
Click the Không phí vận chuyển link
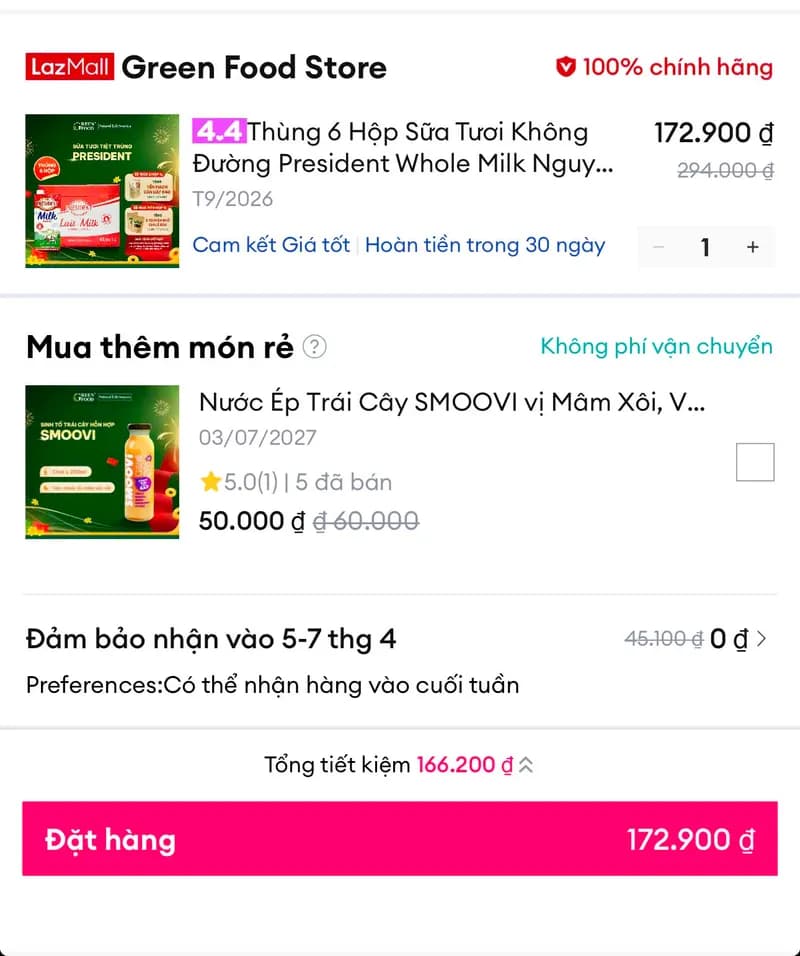pos(657,346)
